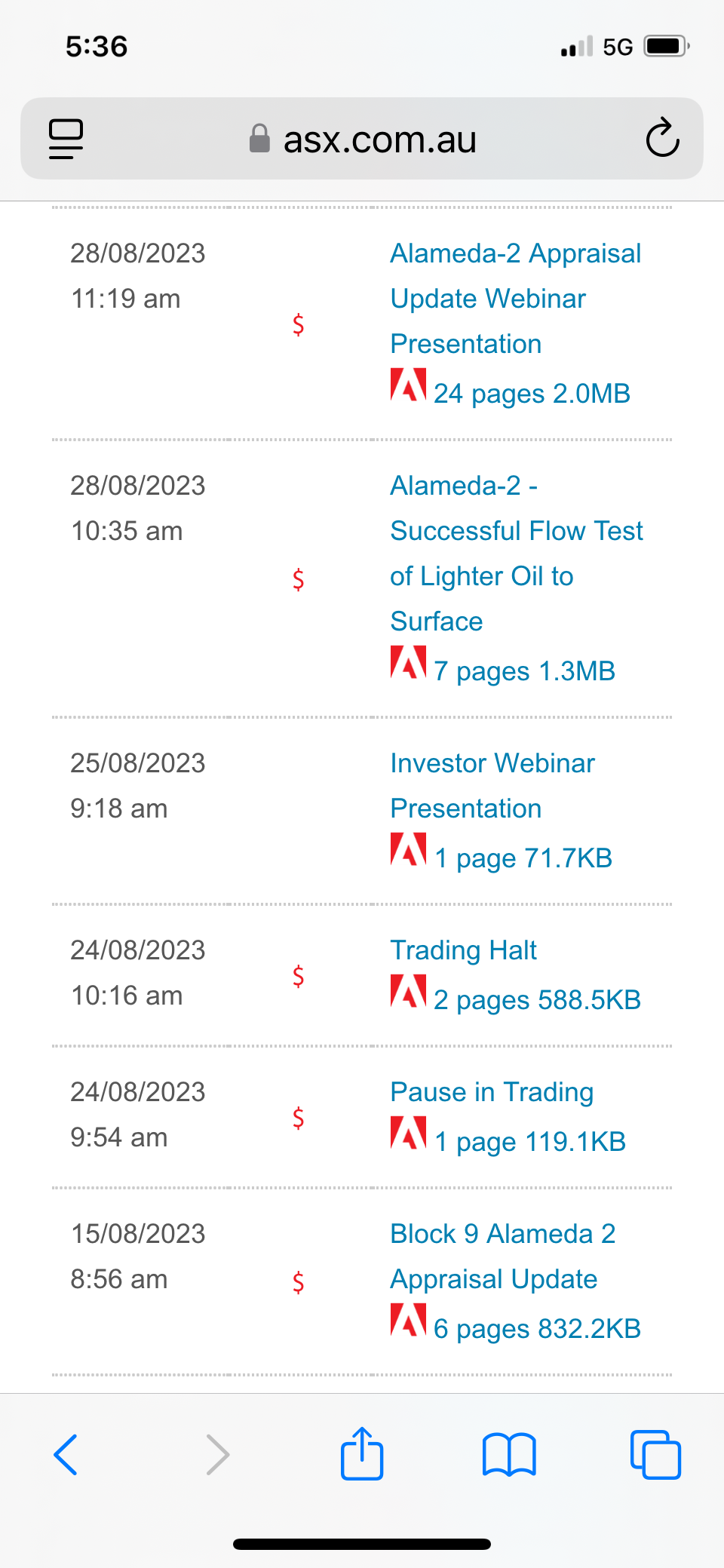Viewport: 724px width, 1568px height.
Task: Open Safari bookmarks
Action: (509, 1454)
